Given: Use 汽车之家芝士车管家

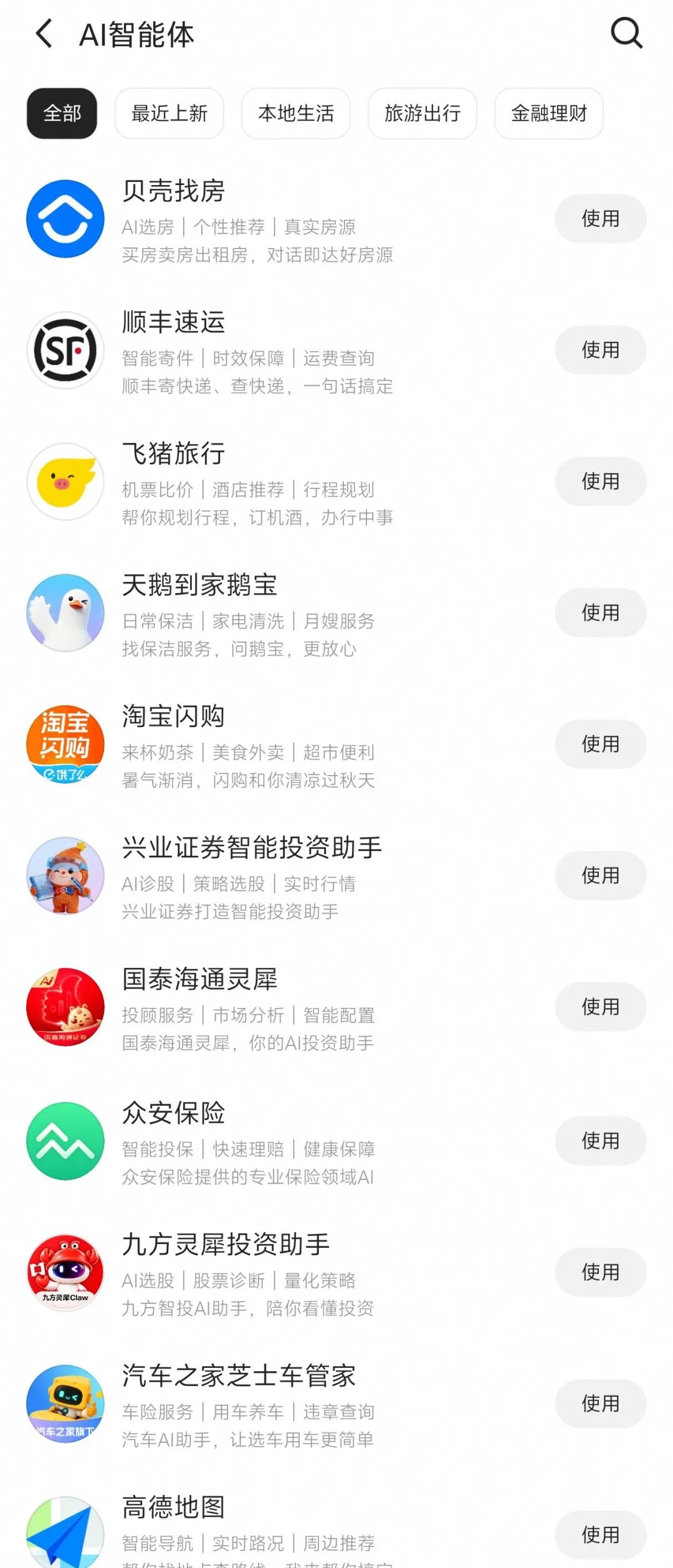Looking at the screenshot, I should coord(601,1404).
